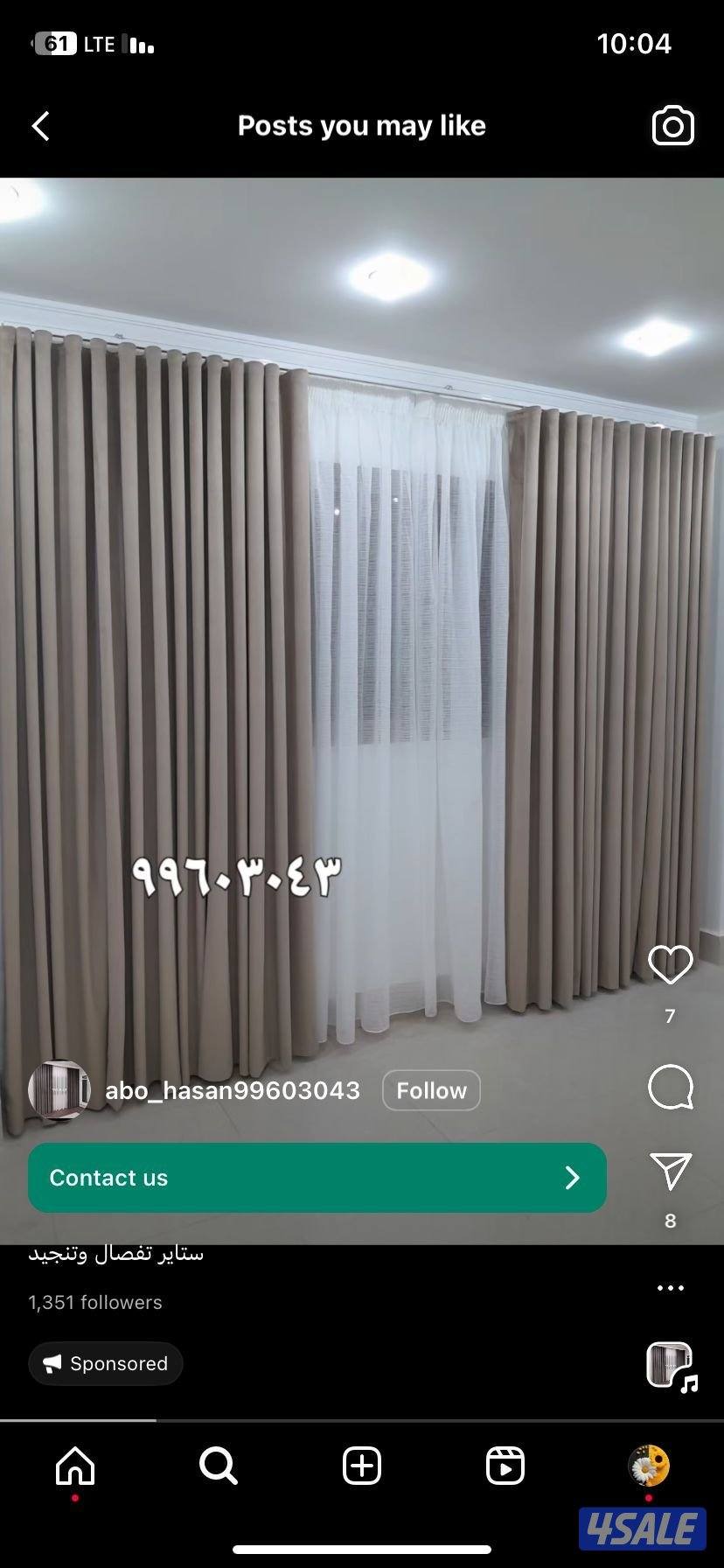Follow abo_hasan99603043
Screen dimensions: 724x1568
(x=431, y=1090)
